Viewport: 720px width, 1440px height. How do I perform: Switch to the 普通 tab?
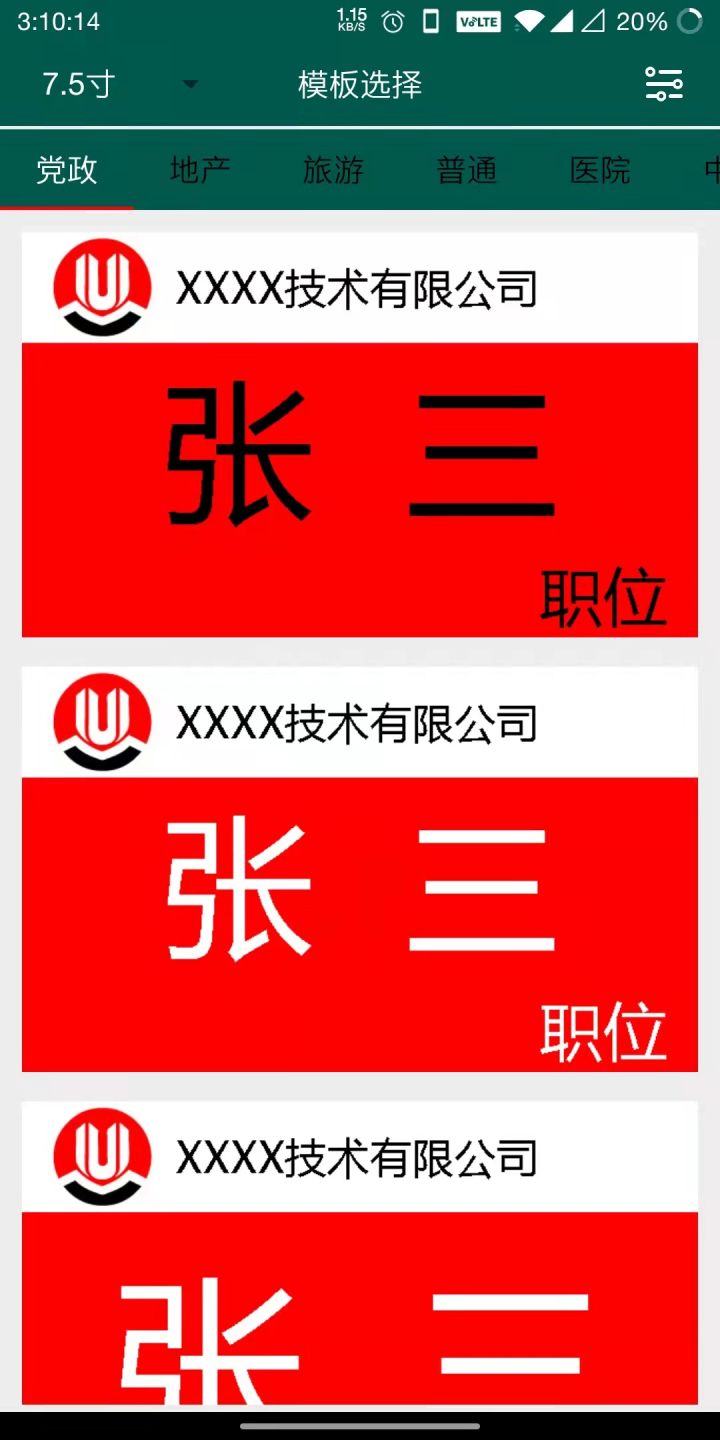[x=466, y=170]
